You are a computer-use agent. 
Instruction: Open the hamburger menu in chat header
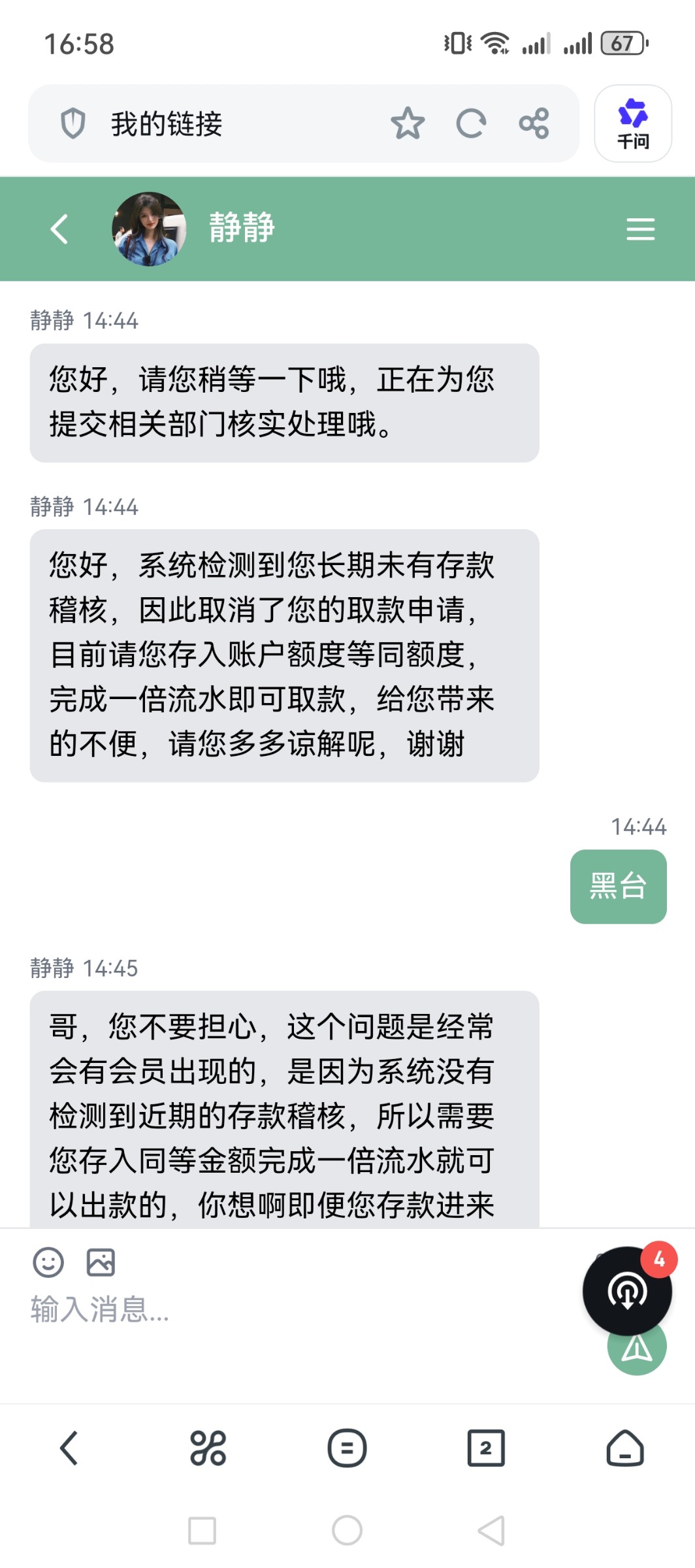coord(640,229)
